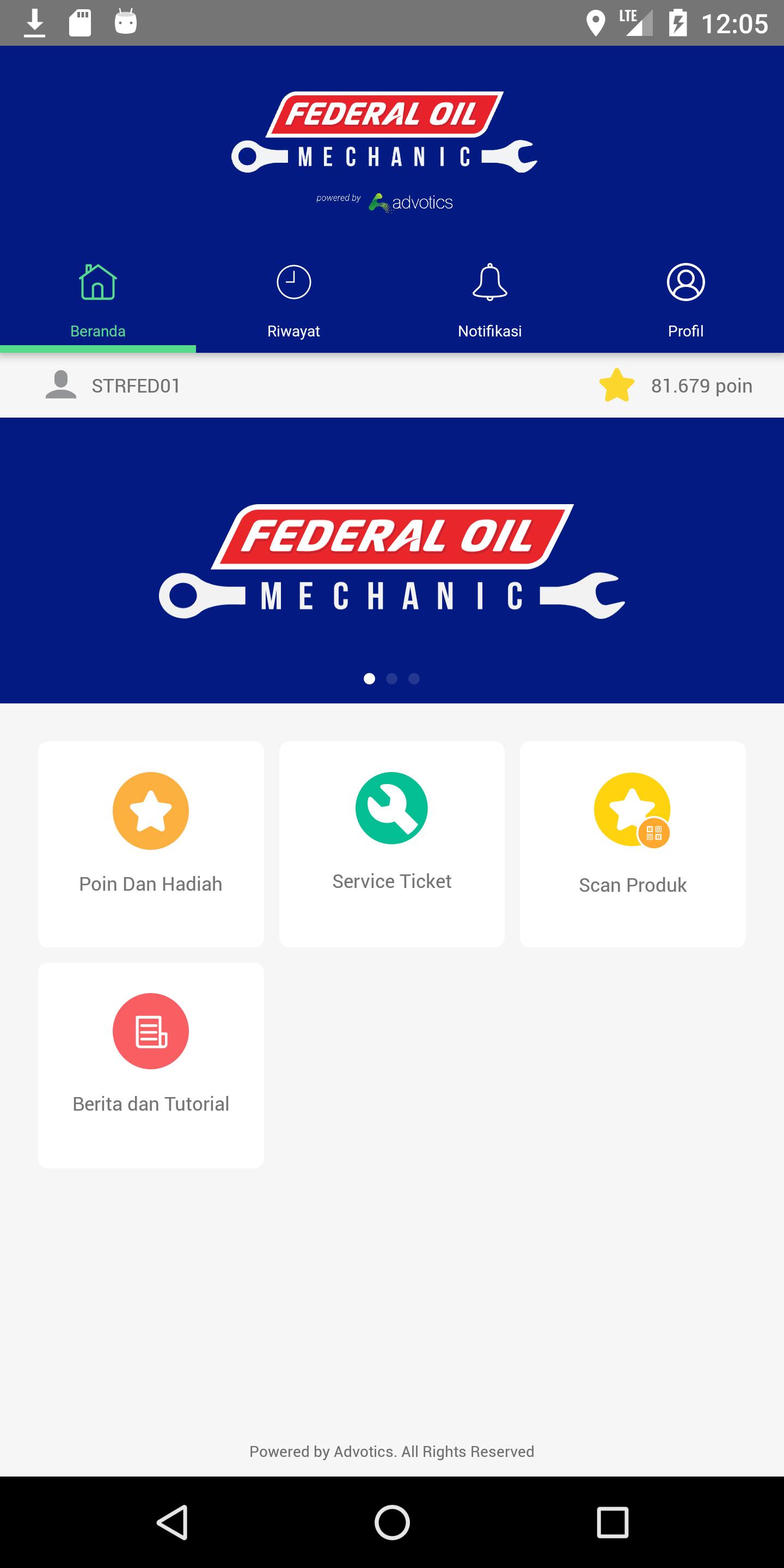Open the Service Ticket card
This screenshot has width=784, height=1568.
pos(391,844)
